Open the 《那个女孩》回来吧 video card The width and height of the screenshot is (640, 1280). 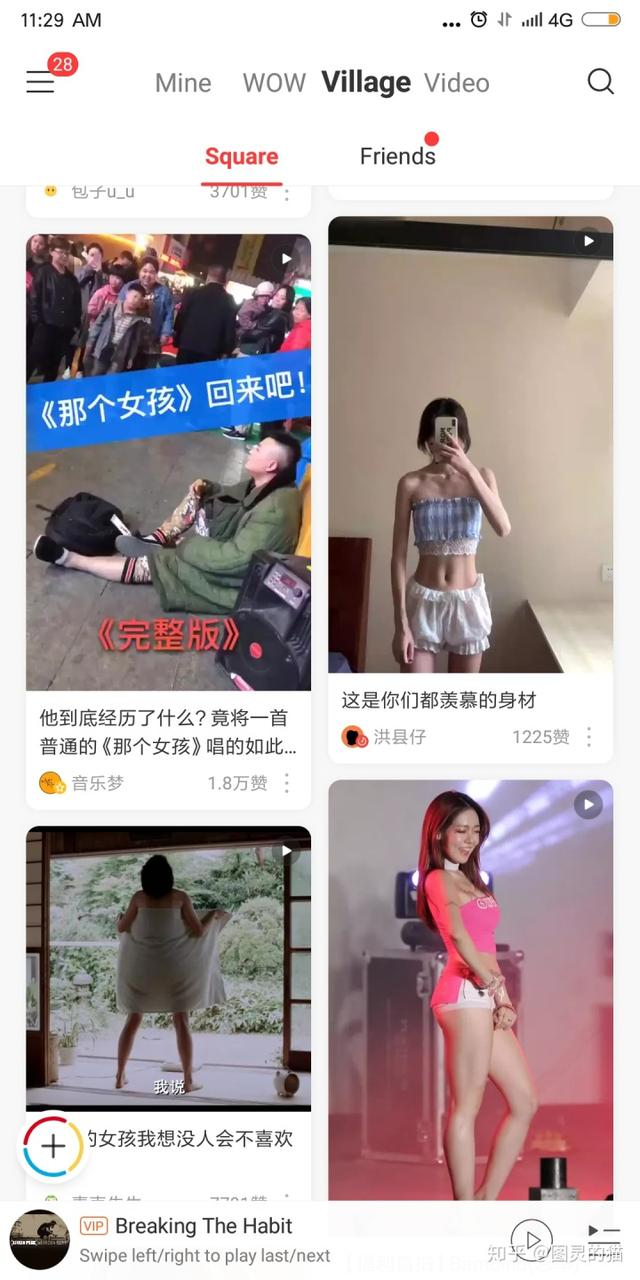click(168, 462)
